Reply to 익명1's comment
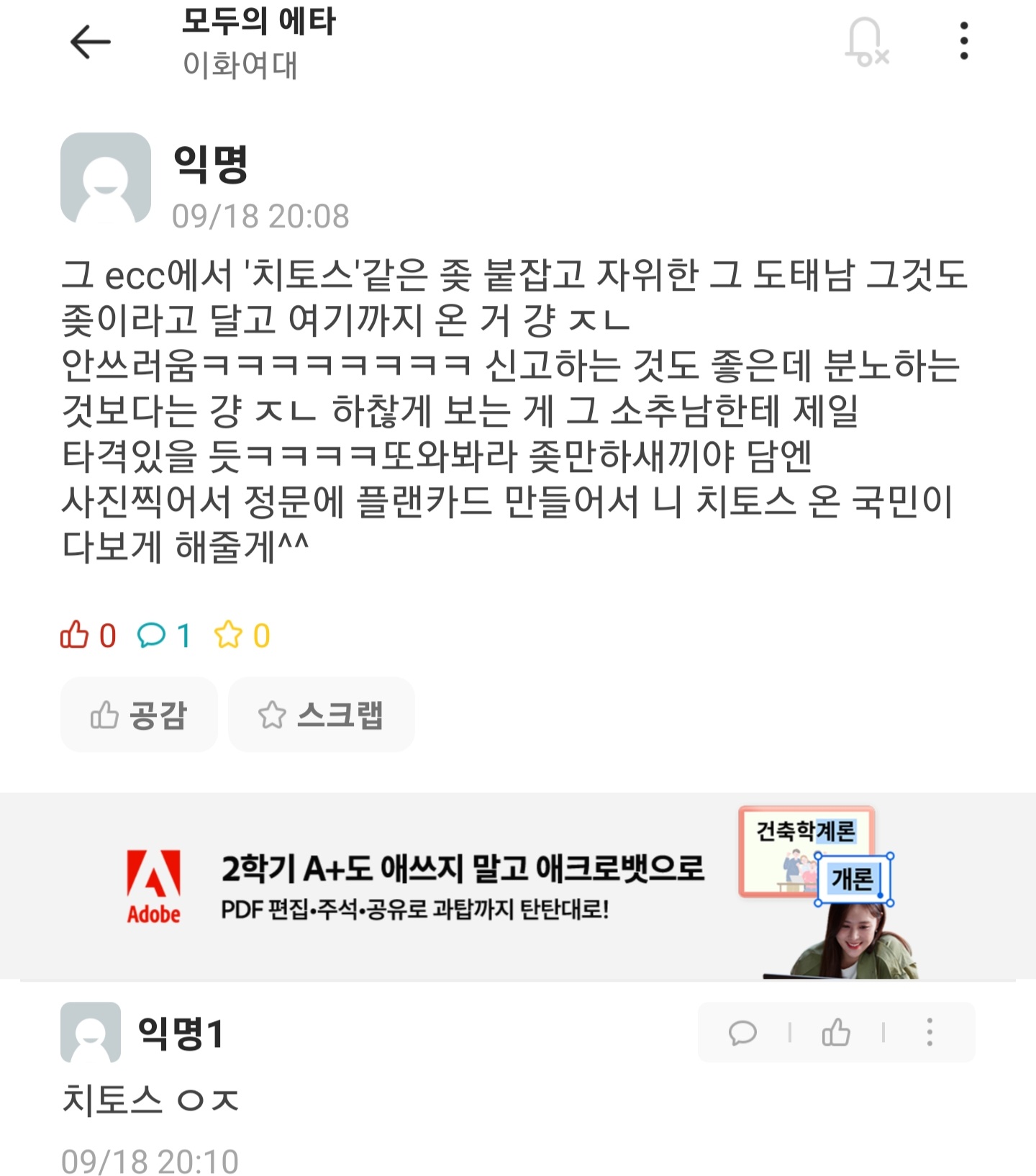The height and width of the screenshot is (1176, 1036). coord(742,1033)
